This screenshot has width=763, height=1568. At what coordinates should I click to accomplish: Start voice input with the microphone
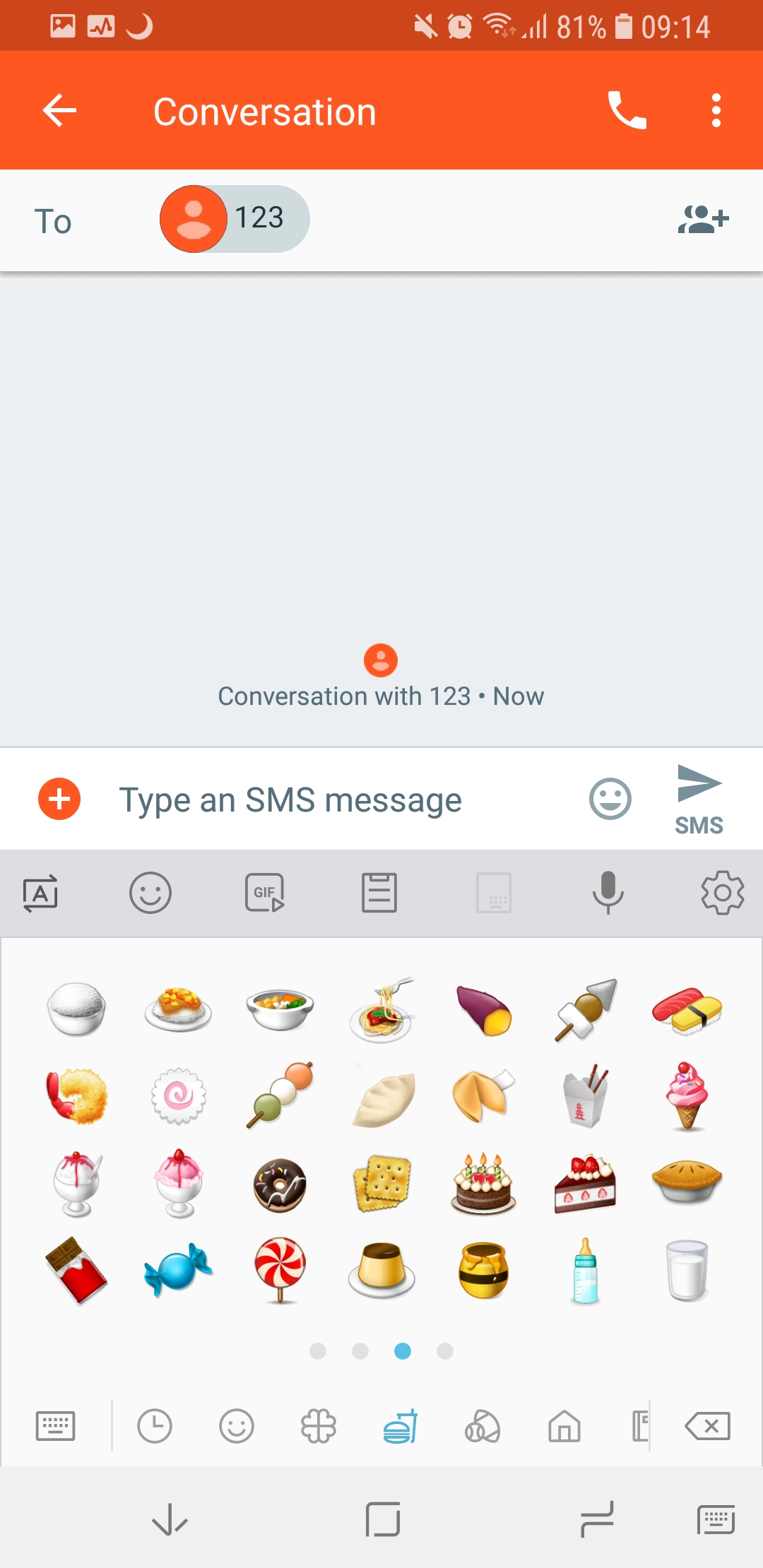(608, 893)
